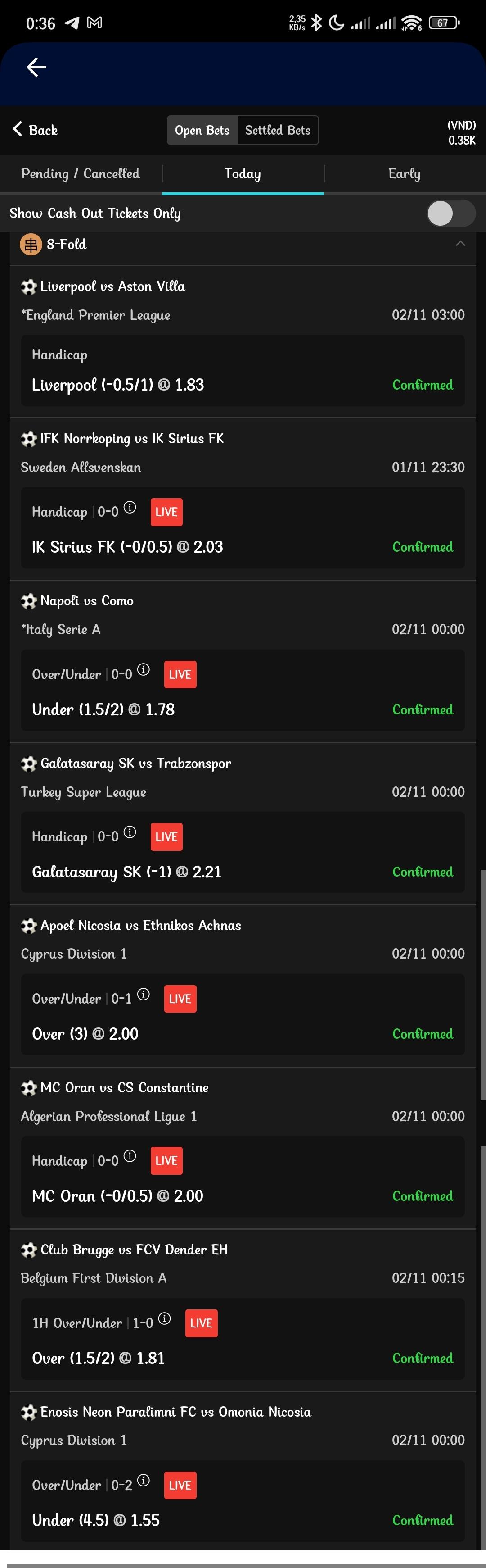View score info for Enosis Neon Paralimni bet
The height and width of the screenshot is (1568, 486).
pos(144,1480)
